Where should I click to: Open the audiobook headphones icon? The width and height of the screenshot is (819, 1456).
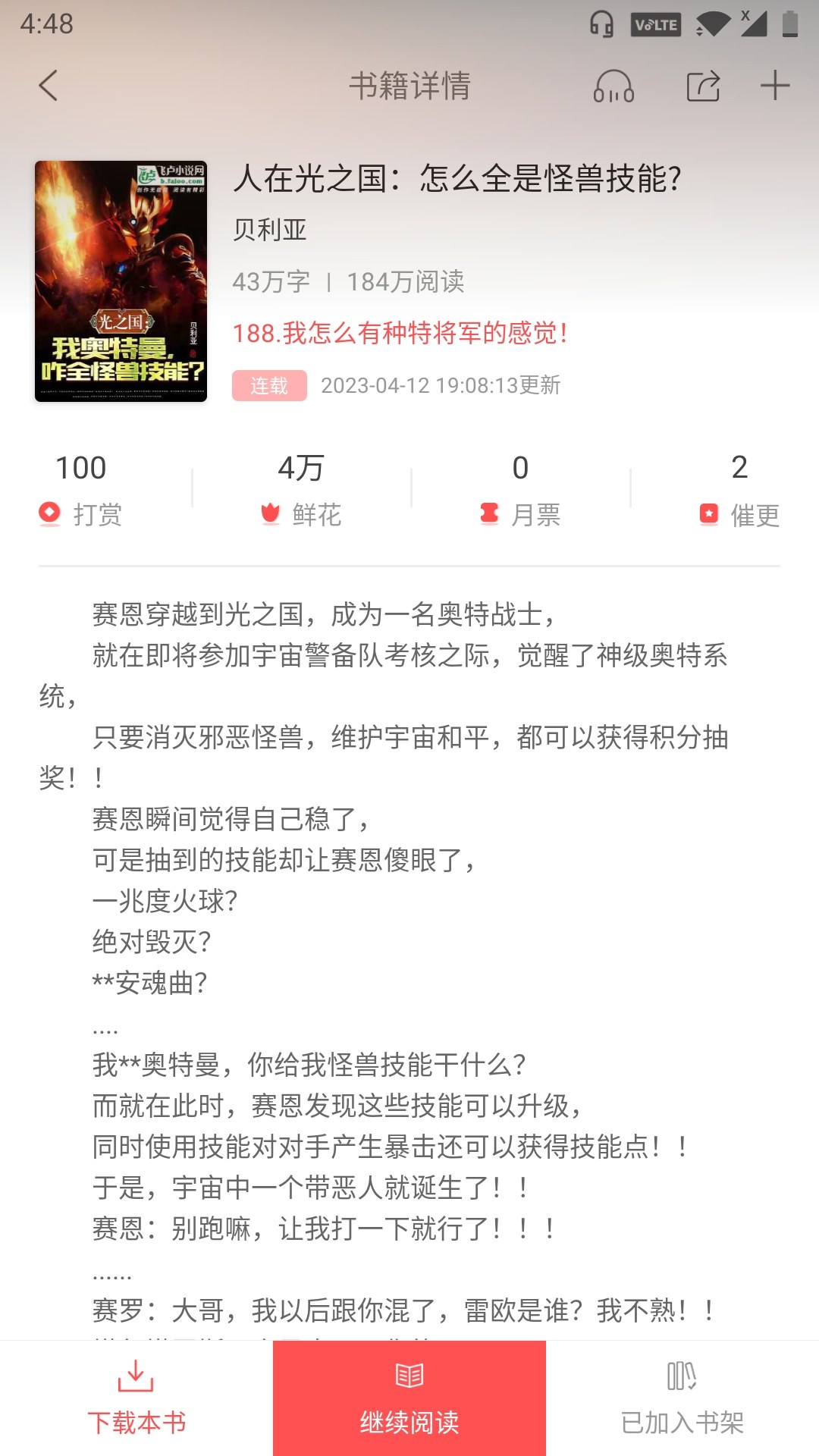pyautogui.click(x=613, y=86)
